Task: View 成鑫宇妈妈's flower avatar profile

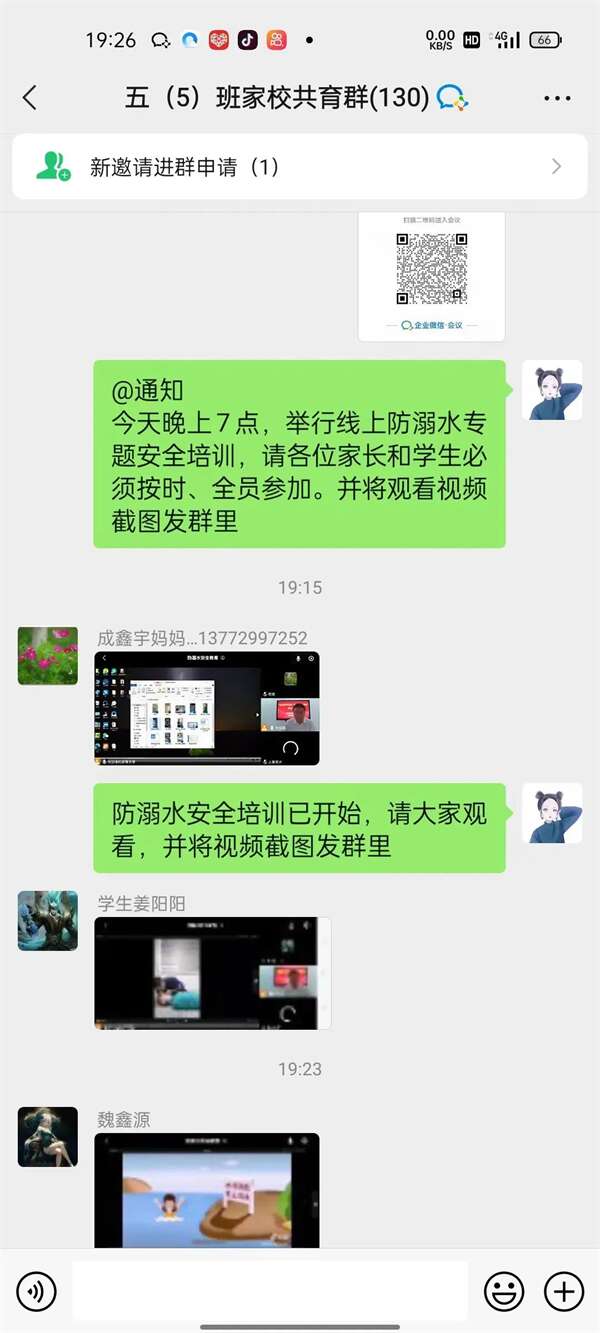Action: 47,656
